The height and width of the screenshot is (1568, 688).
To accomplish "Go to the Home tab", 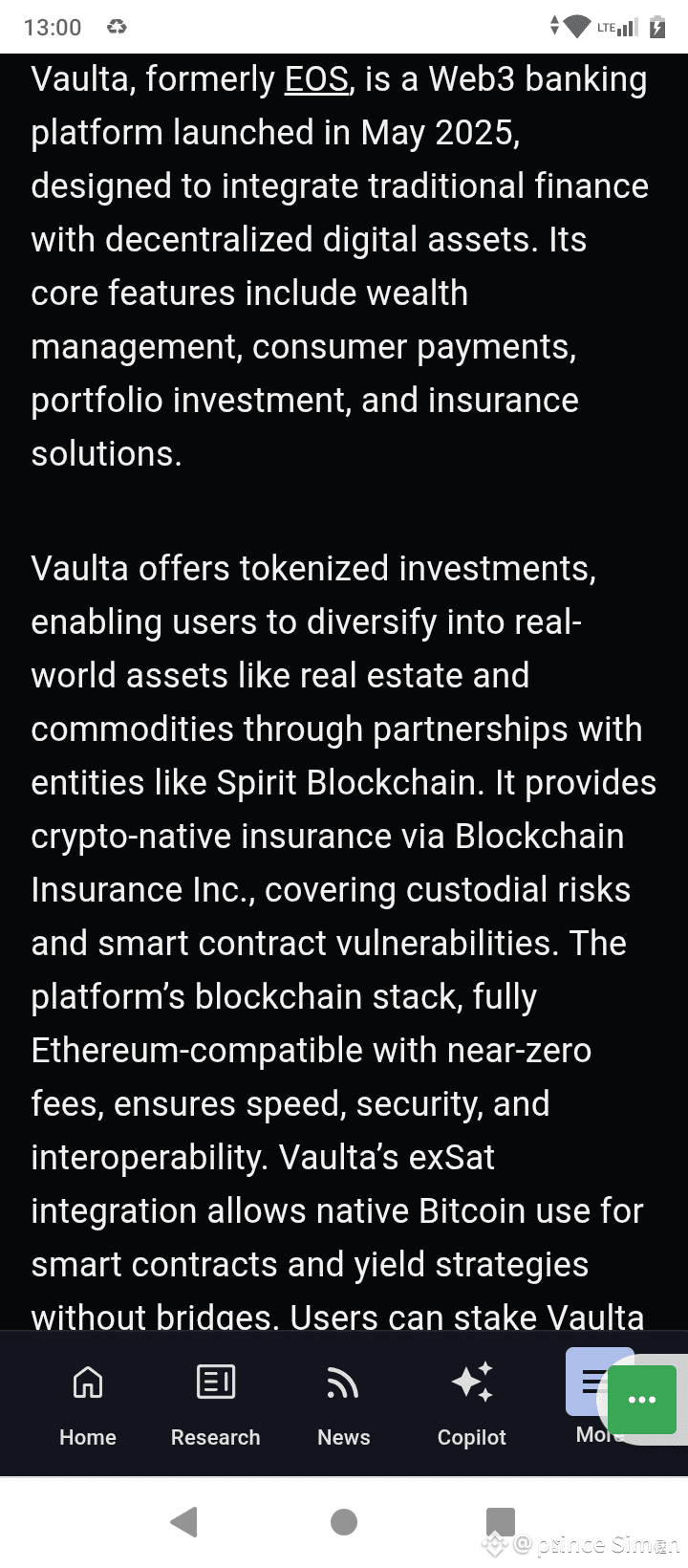I will (88, 1404).
